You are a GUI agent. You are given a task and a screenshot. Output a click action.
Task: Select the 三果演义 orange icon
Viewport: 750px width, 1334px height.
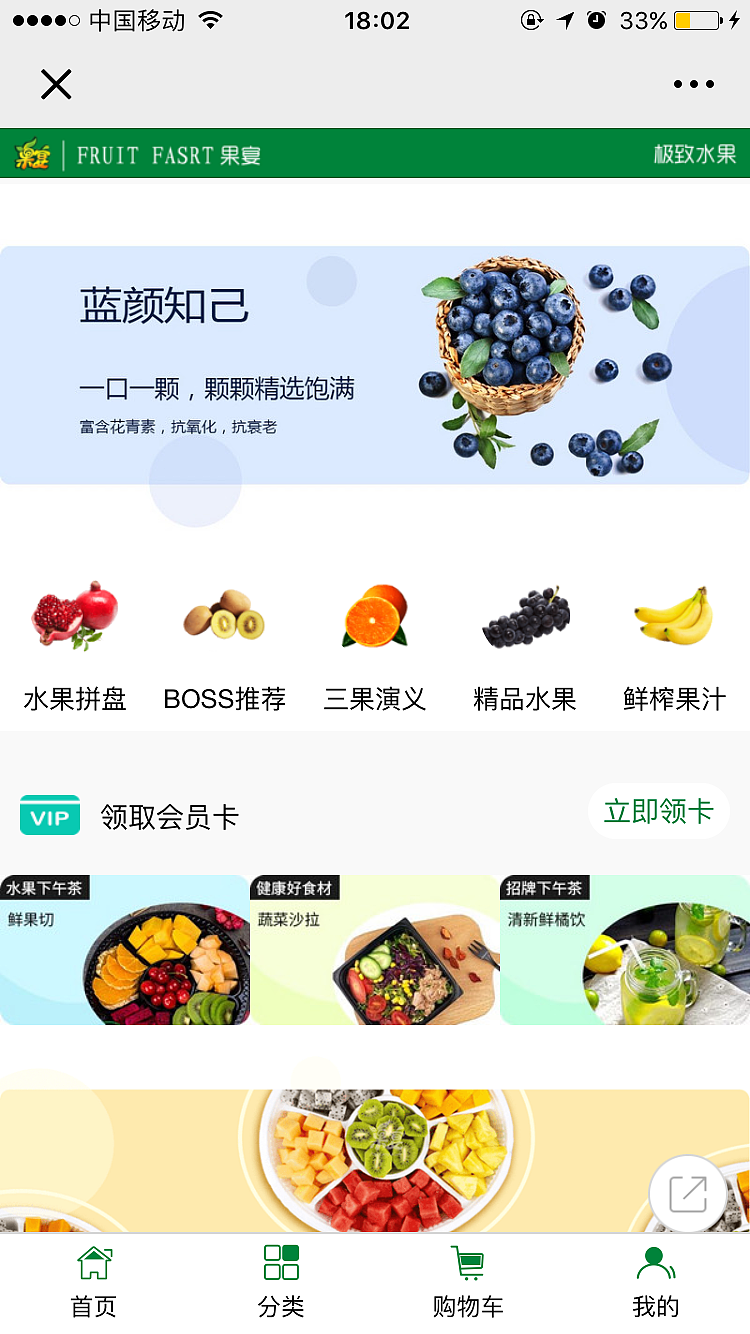(375, 615)
